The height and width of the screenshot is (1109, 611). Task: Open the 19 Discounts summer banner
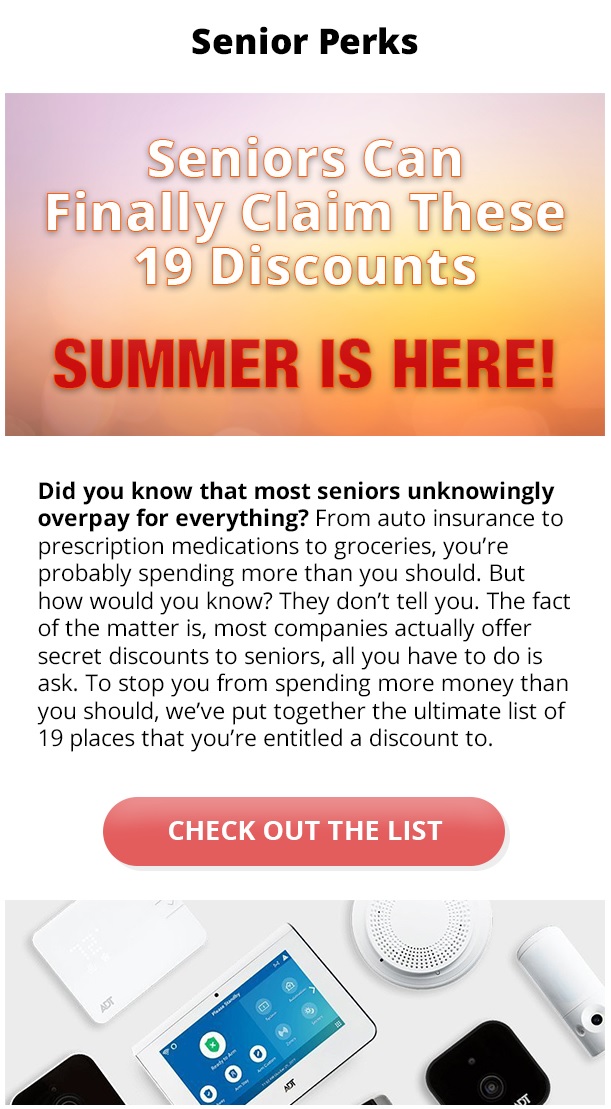(x=305, y=265)
